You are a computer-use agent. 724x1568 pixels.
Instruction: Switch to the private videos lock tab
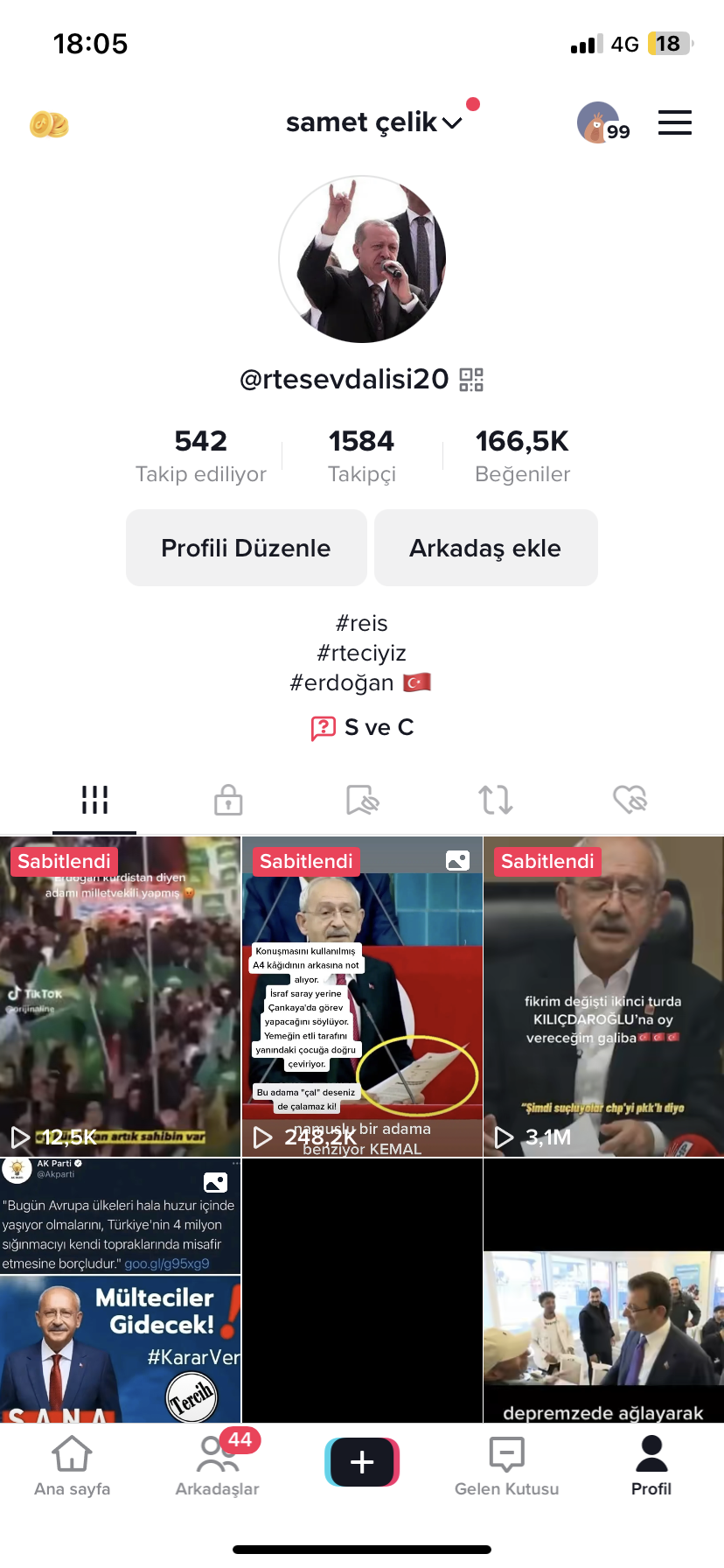[x=228, y=800]
